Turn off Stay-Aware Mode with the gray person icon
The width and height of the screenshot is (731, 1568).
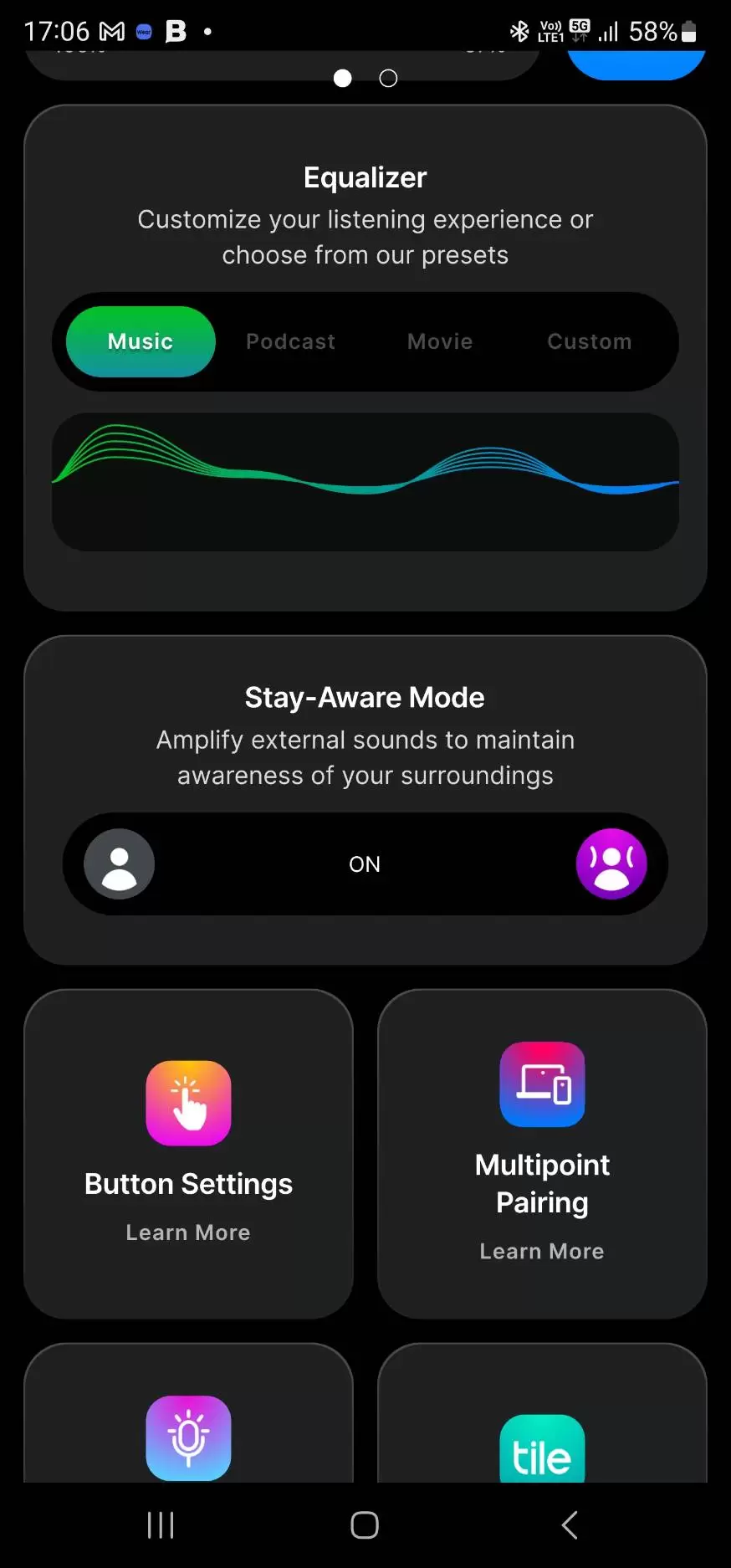119,864
